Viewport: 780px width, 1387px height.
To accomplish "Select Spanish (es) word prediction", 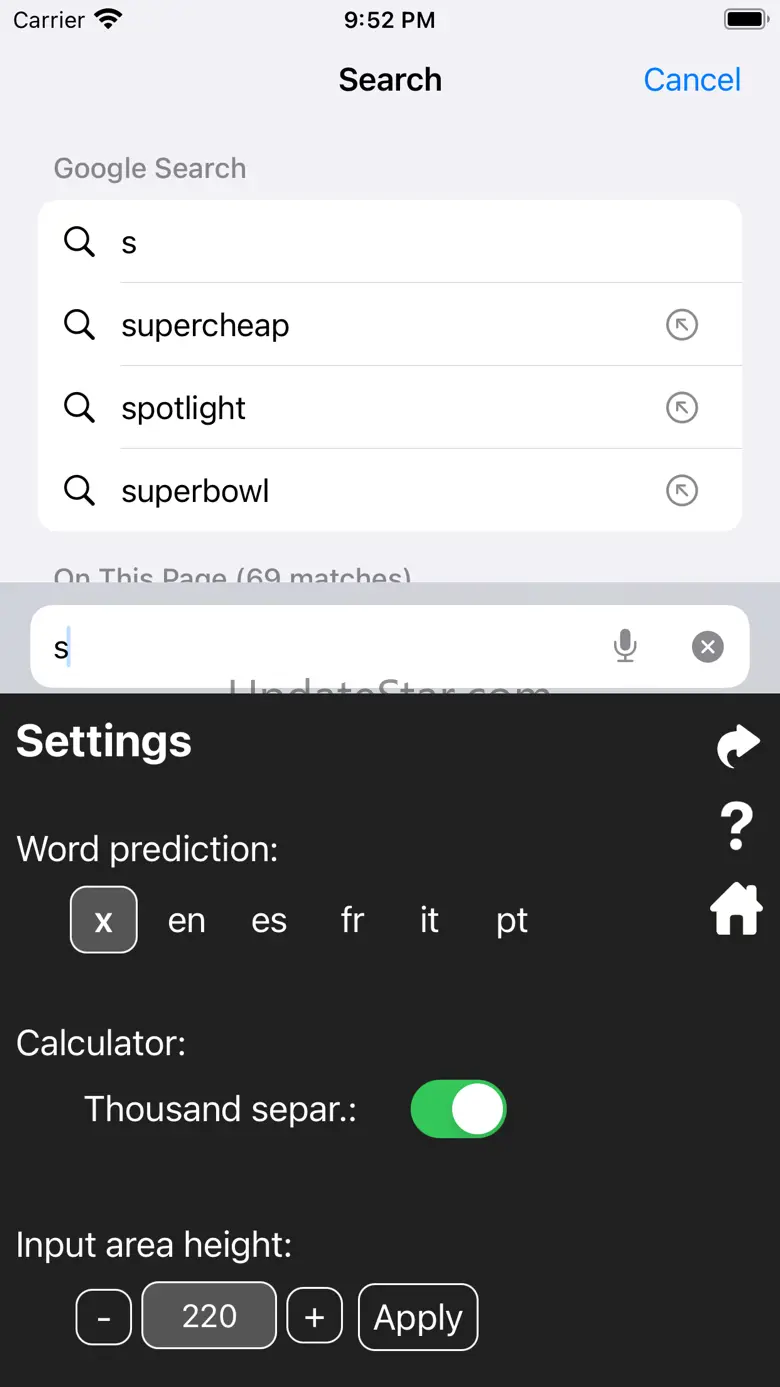I will [269, 920].
